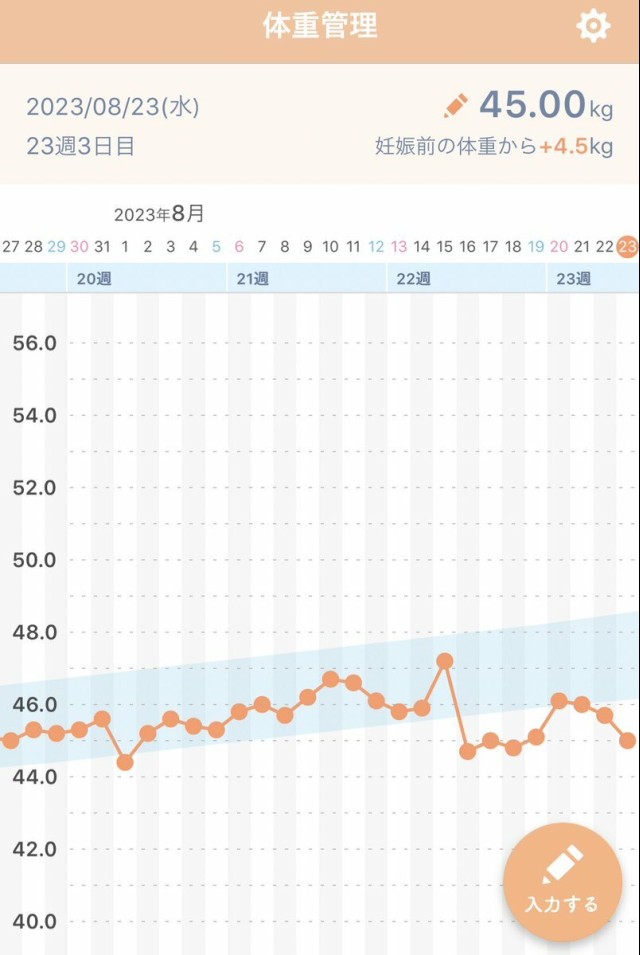Select date 10 in the calendar strip
The image size is (640, 955).
[x=330, y=246]
